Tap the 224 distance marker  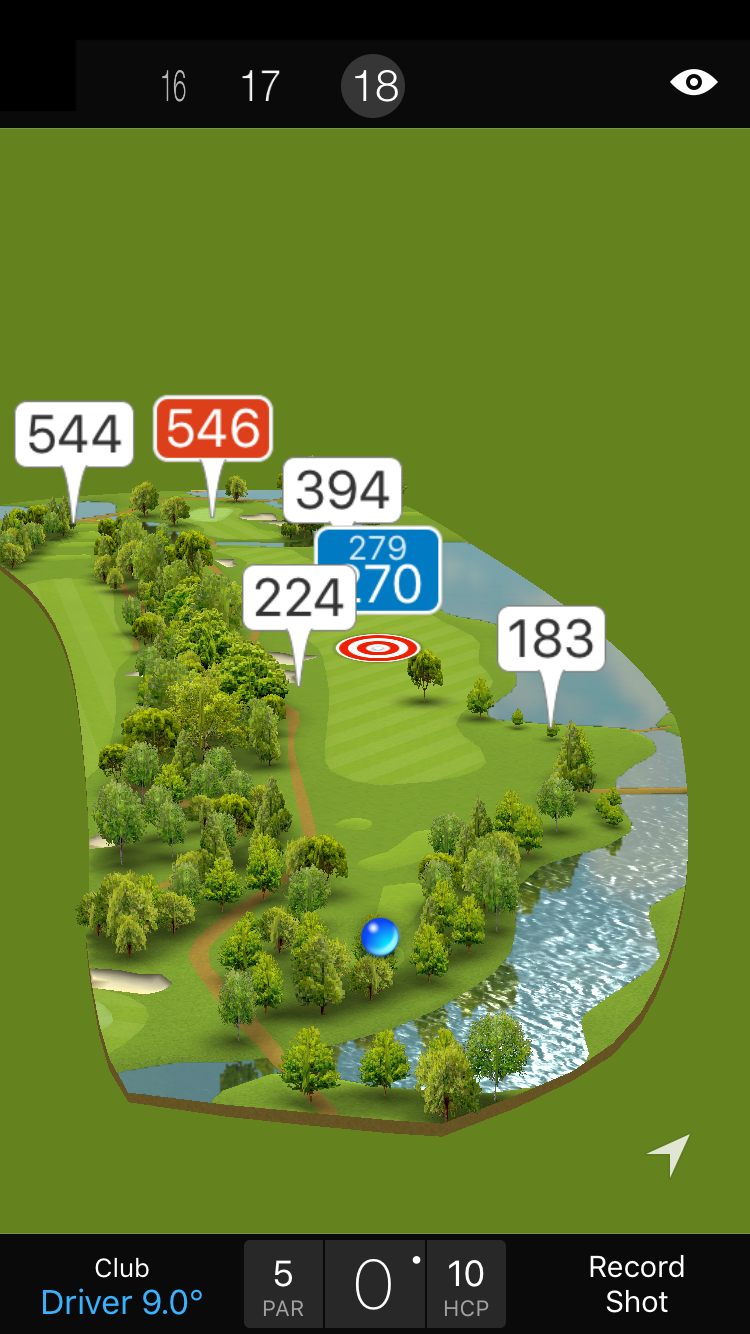pos(299,598)
